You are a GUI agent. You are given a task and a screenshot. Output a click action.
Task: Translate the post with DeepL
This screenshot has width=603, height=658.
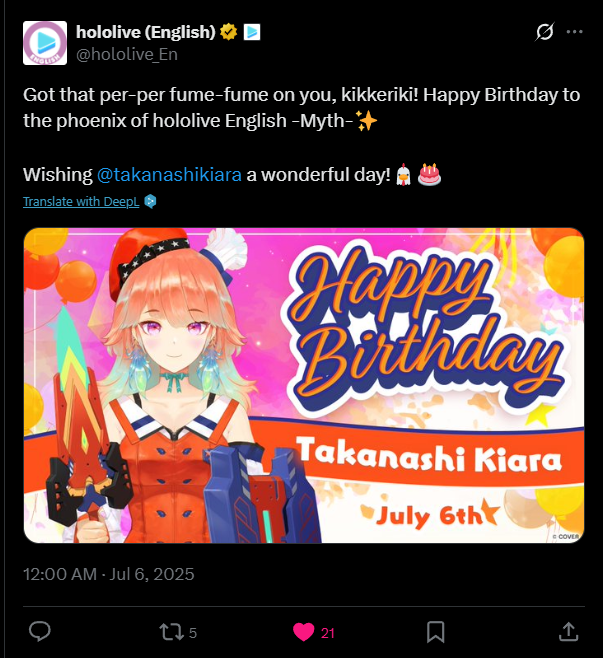[x=82, y=201]
